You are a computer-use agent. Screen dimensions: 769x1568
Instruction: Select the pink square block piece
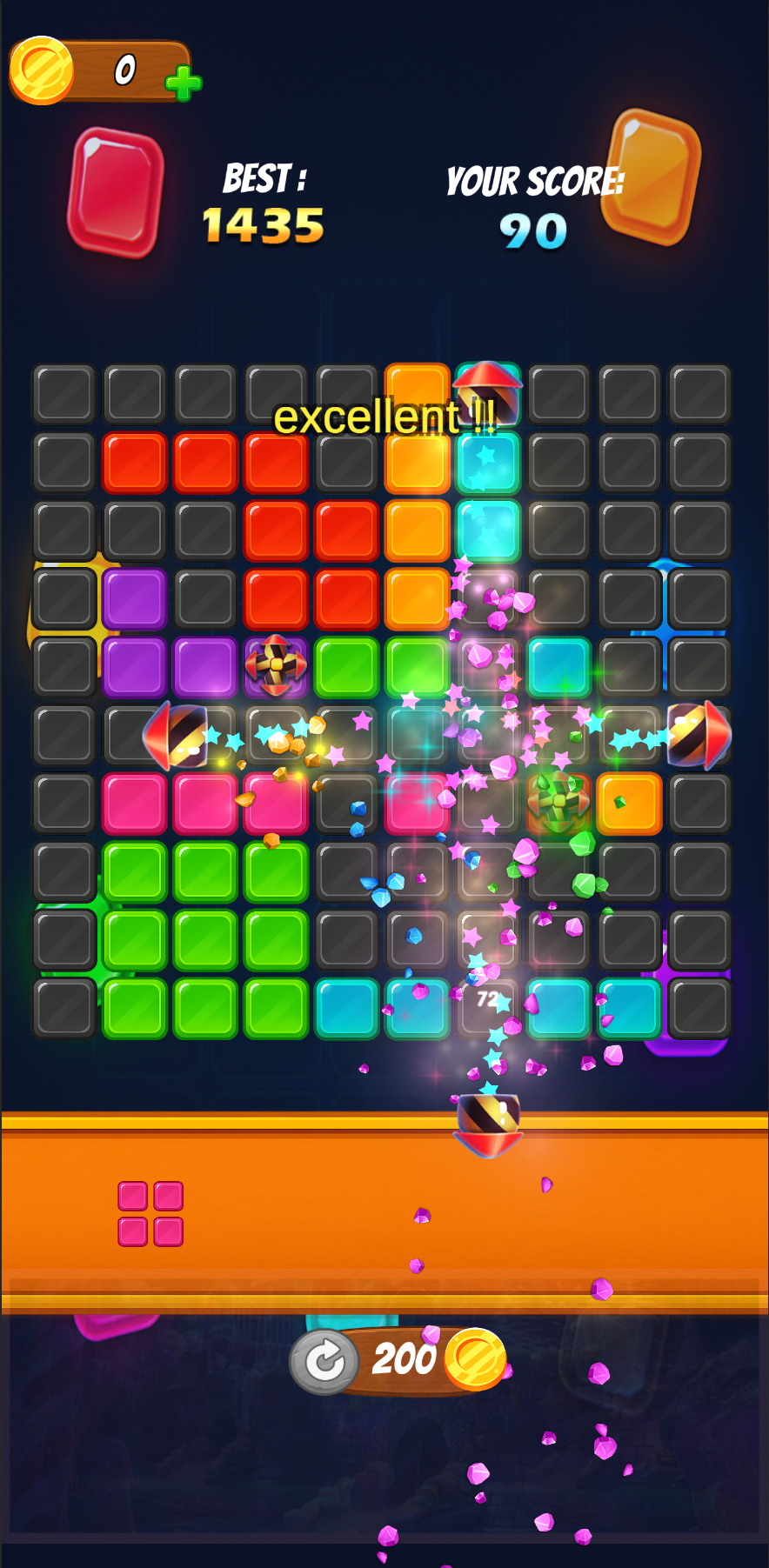(x=150, y=1213)
